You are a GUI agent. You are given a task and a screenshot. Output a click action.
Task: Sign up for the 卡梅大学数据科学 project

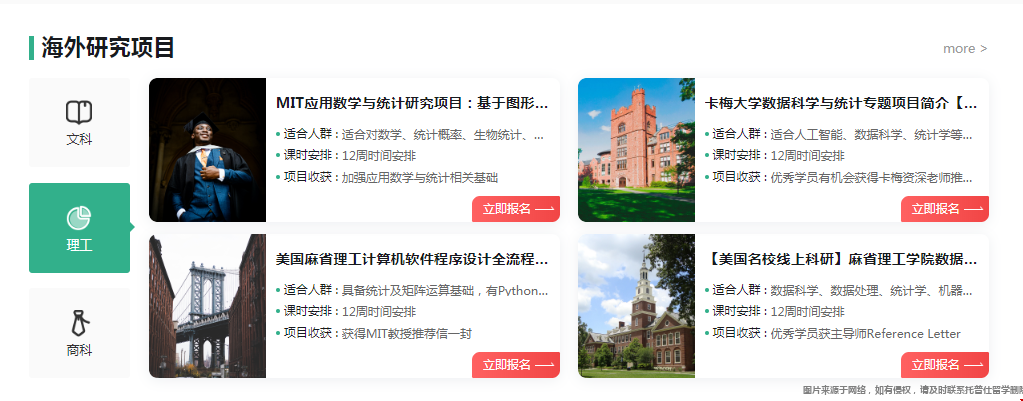coord(945,209)
